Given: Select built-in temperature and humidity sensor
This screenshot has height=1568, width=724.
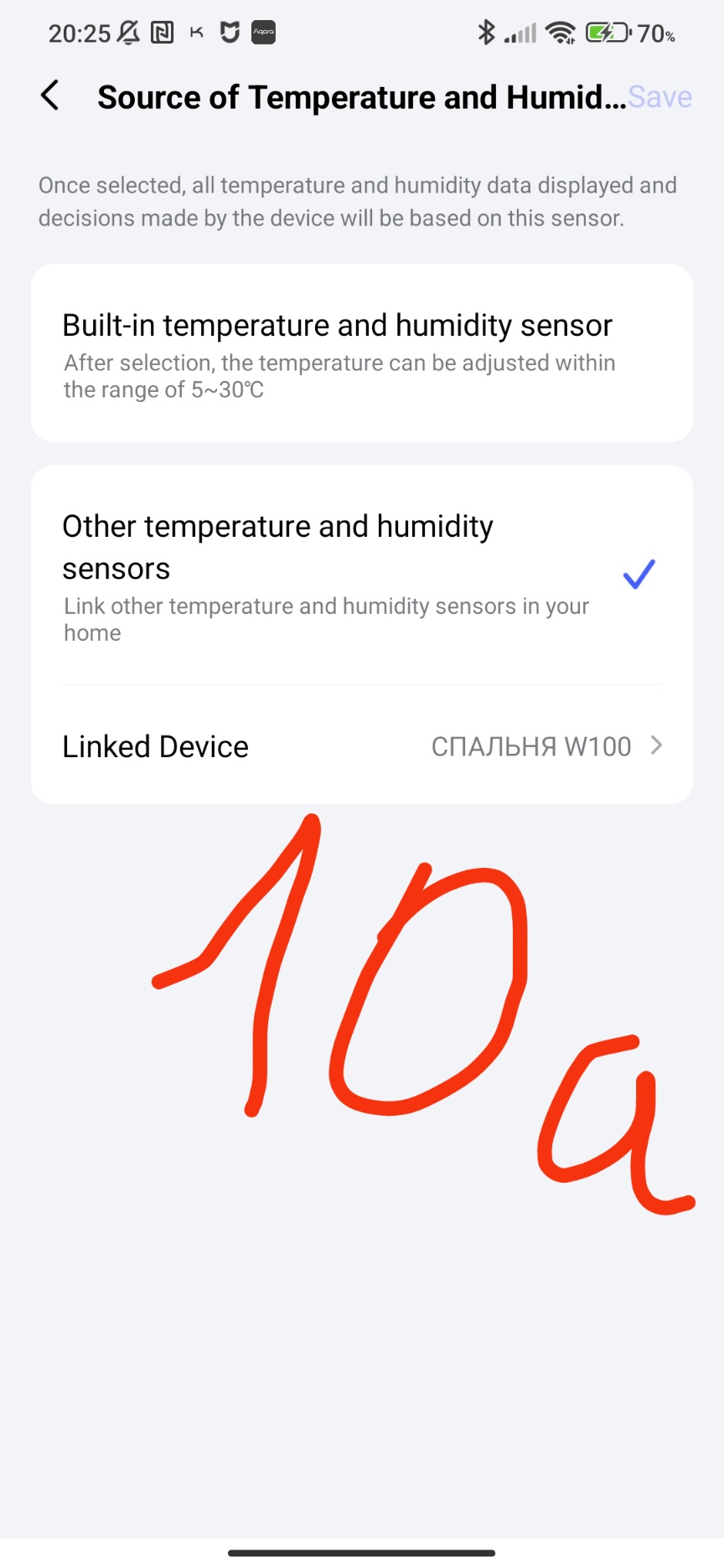Looking at the screenshot, I should [361, 353].
